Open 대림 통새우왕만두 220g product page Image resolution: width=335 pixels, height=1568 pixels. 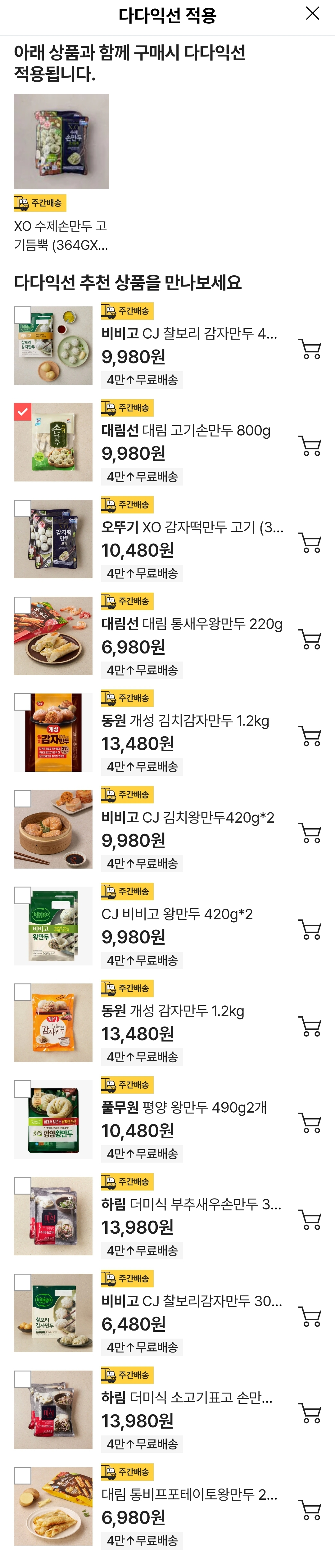(191, 624)
